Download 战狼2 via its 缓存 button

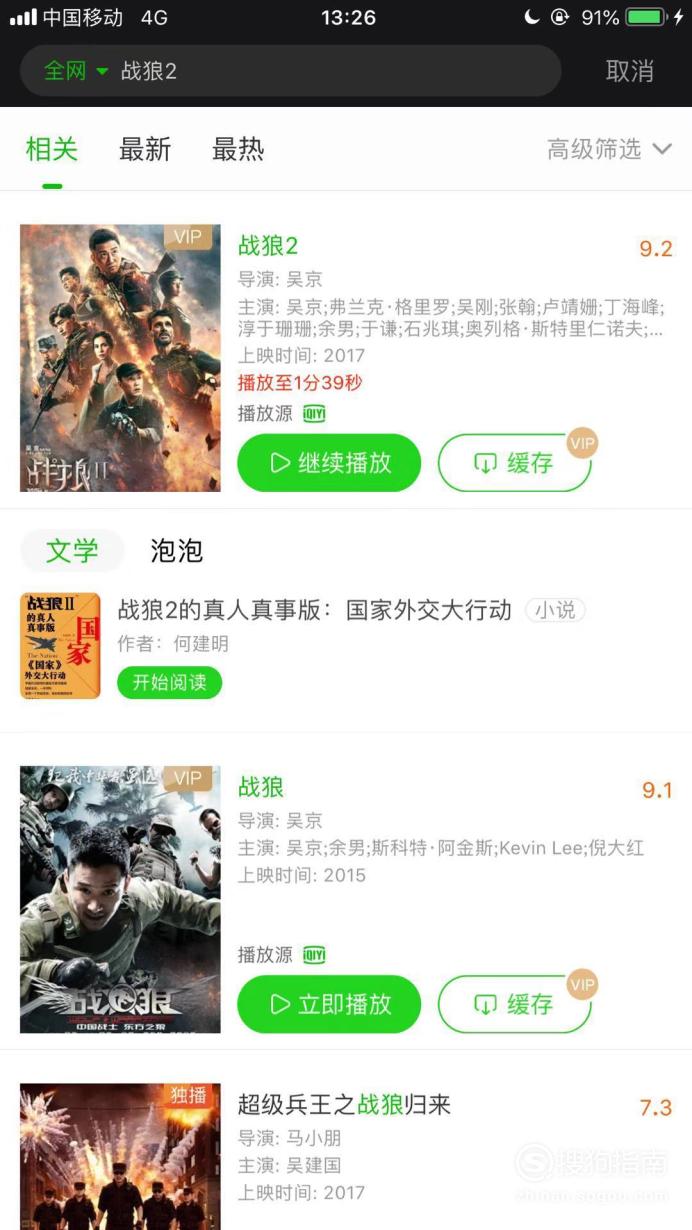[x=515, y=463]
